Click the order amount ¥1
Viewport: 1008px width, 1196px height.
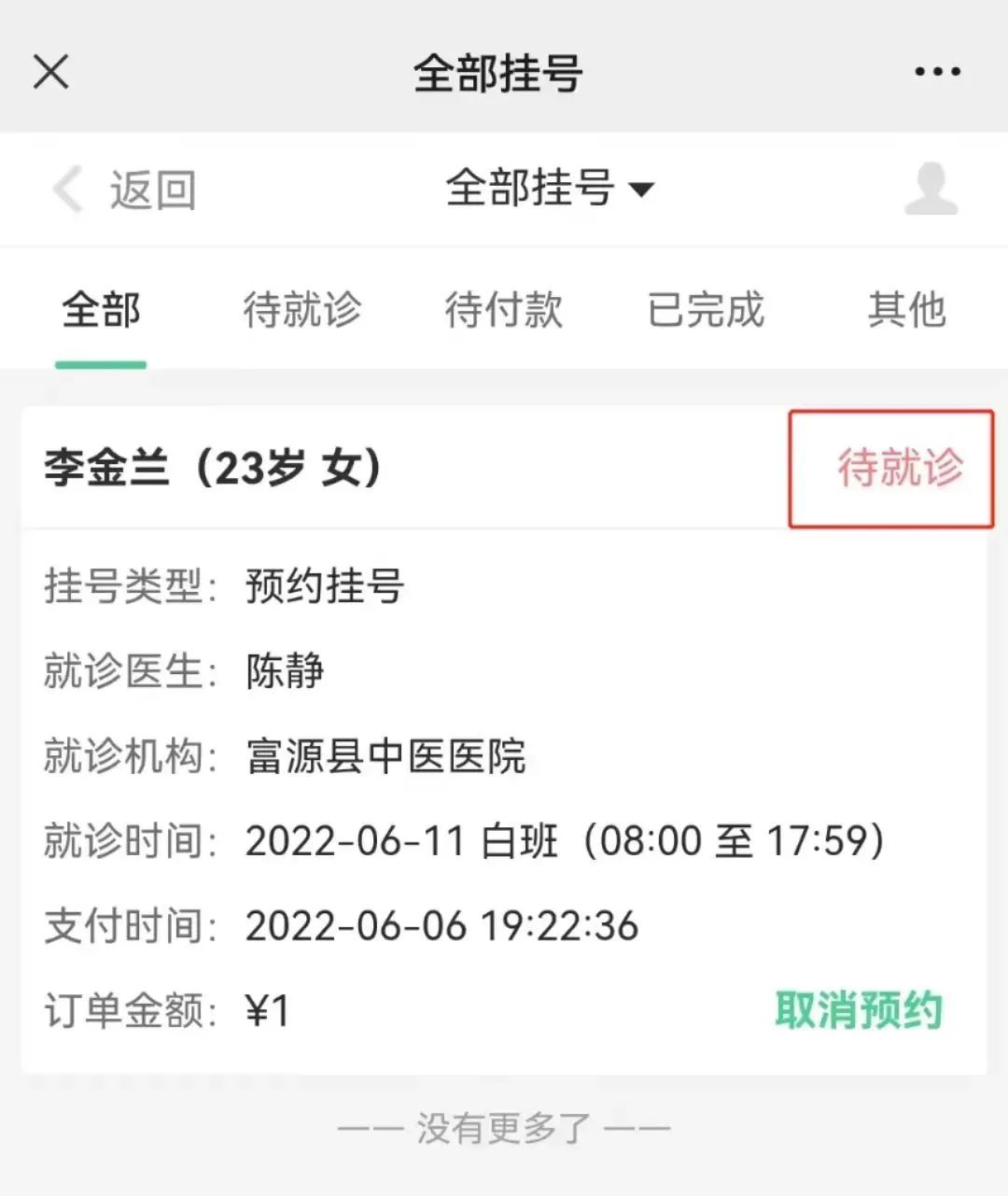267,1008
